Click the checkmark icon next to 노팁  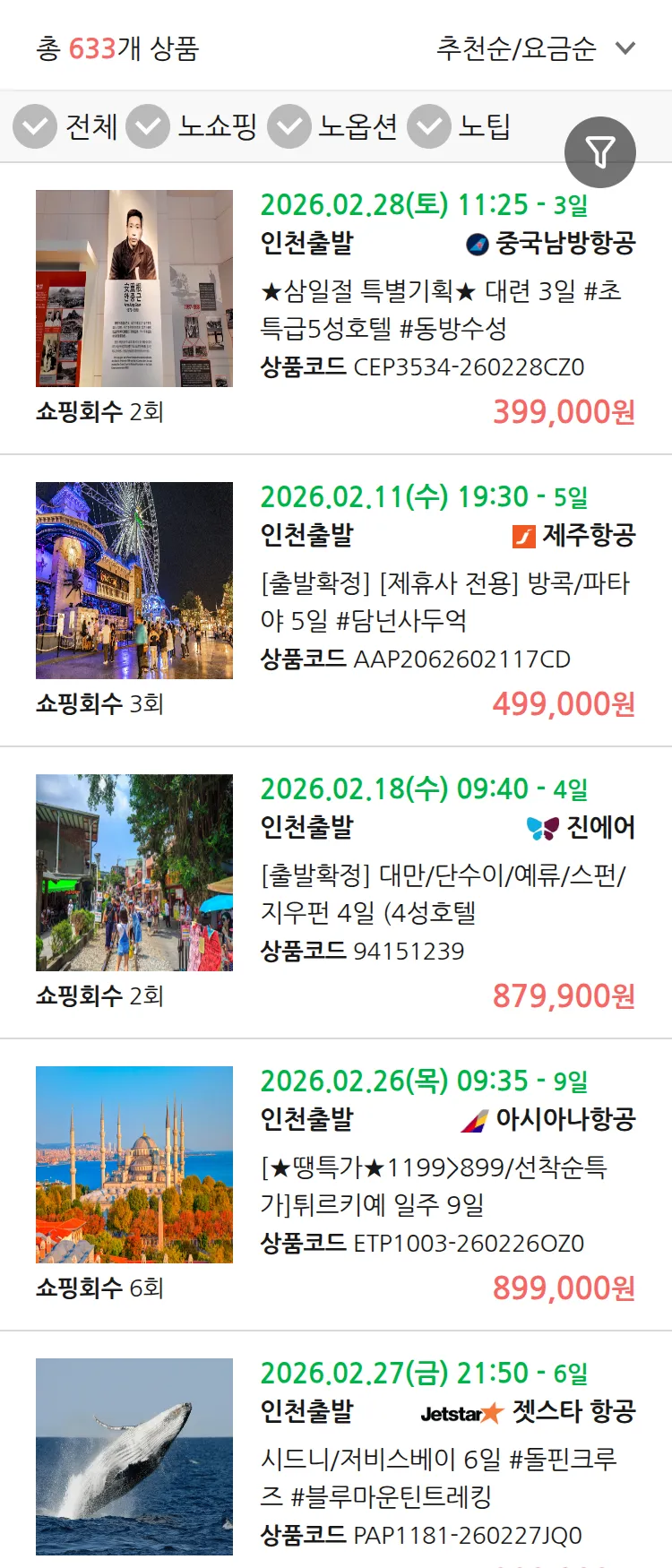point(428,126)
